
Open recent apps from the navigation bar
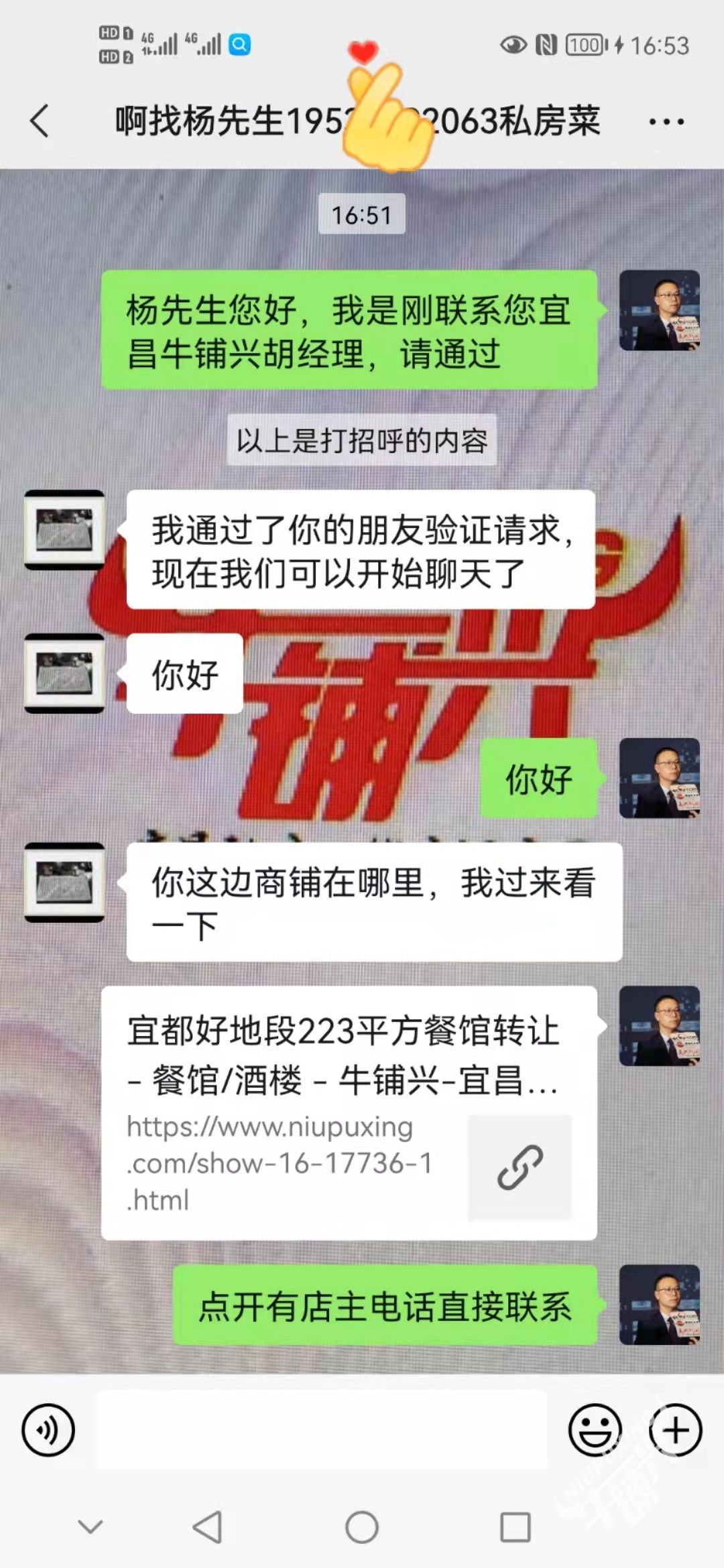[x=516, y=1528]
